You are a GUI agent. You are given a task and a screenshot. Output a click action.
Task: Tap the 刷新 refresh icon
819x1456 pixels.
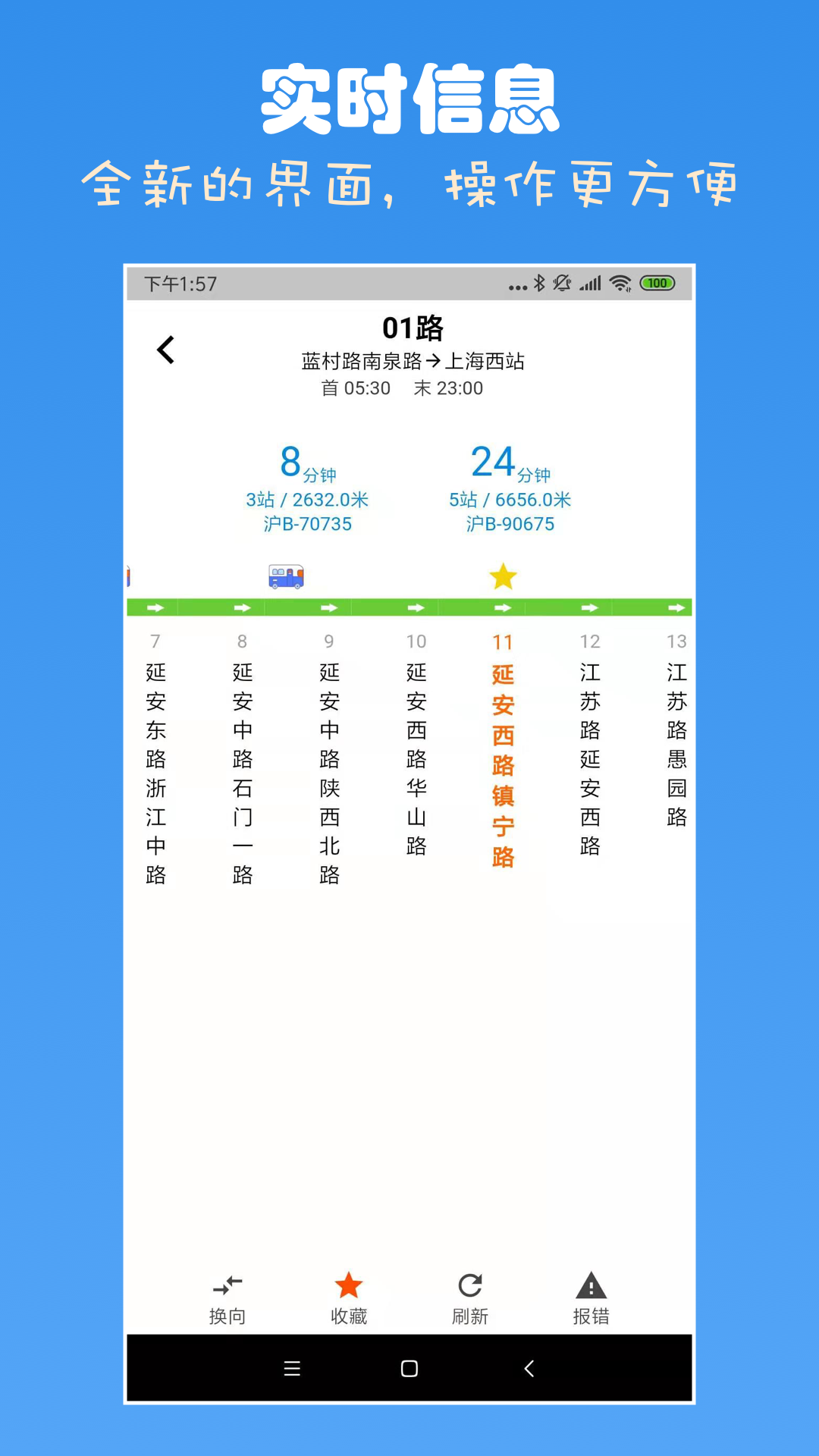click(470, 1284)
